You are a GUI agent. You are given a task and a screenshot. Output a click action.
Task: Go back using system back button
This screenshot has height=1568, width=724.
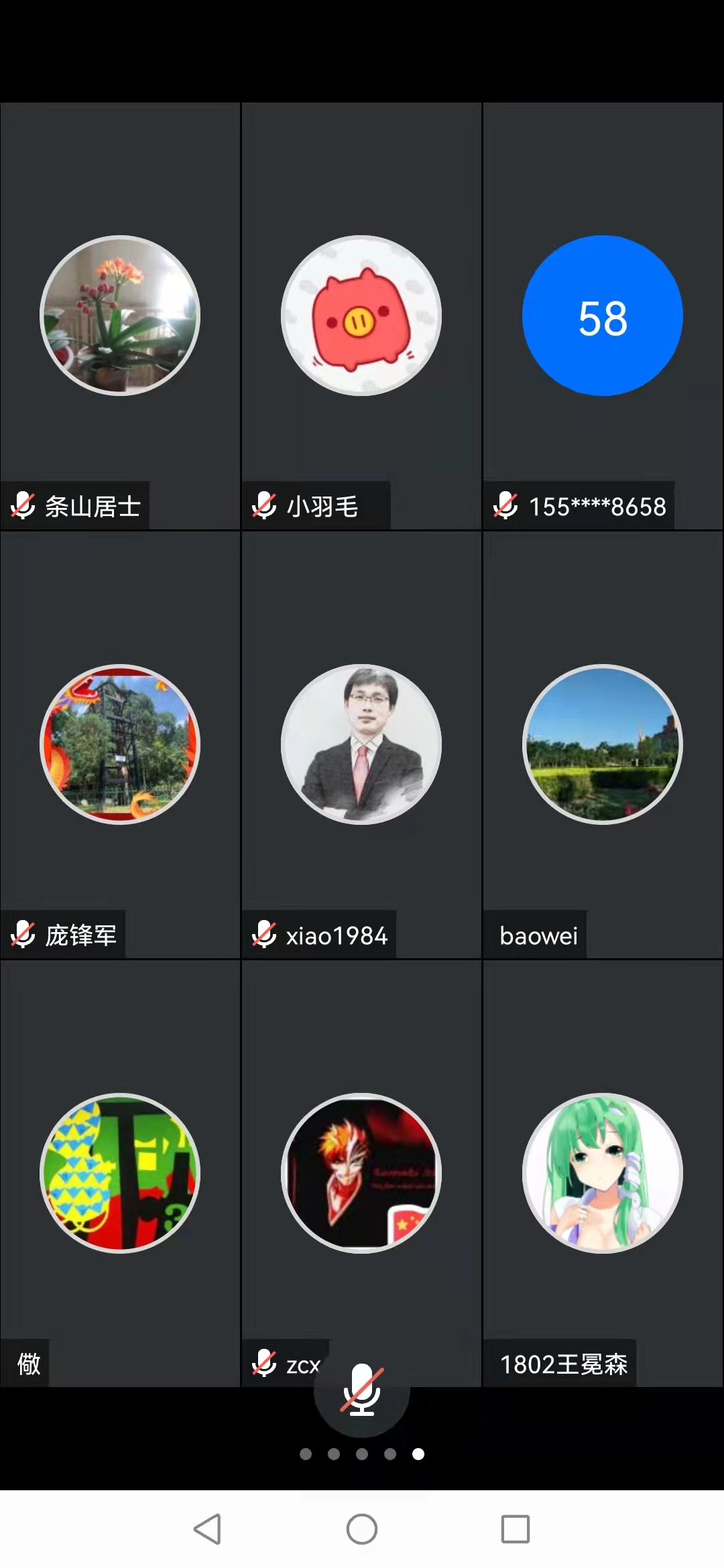pyautogui.click(x=207, y=1529)
